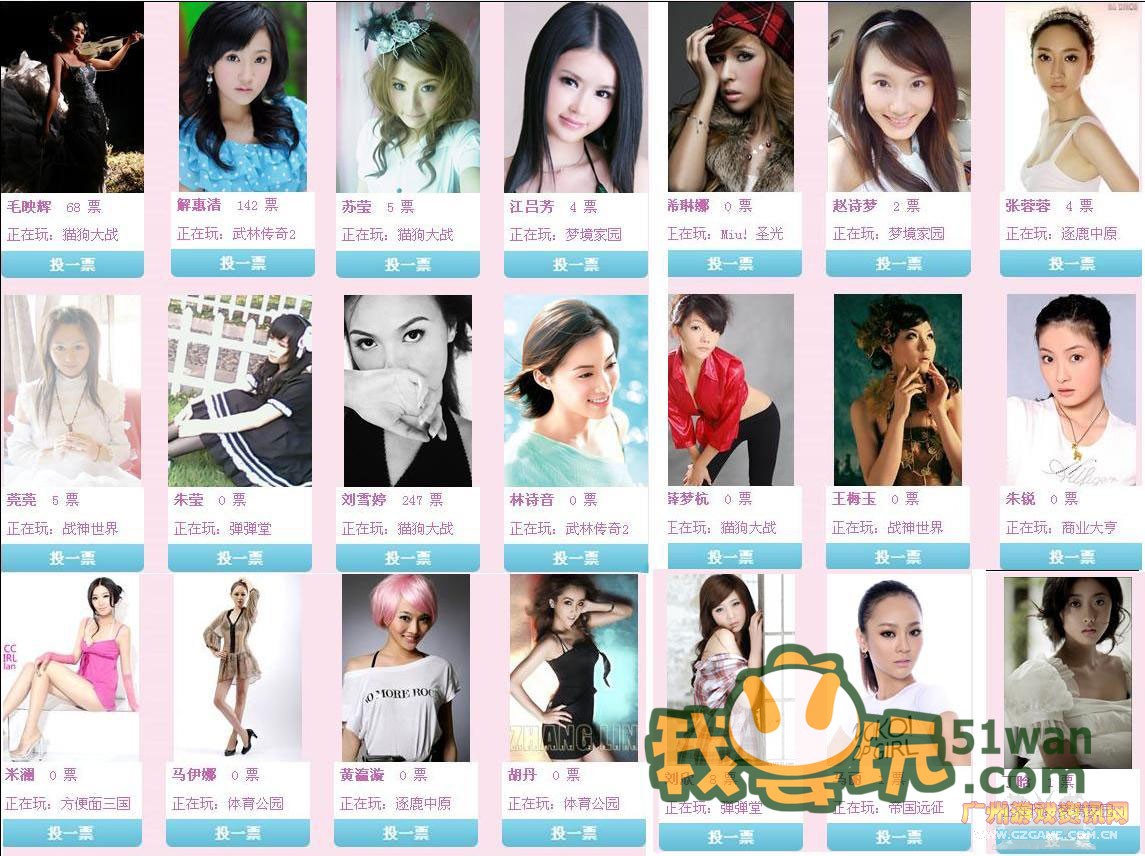Tap 投一票 under 苏莹
The width and height of the screenshot is (1145, 856).
click(x=407, y=264)
